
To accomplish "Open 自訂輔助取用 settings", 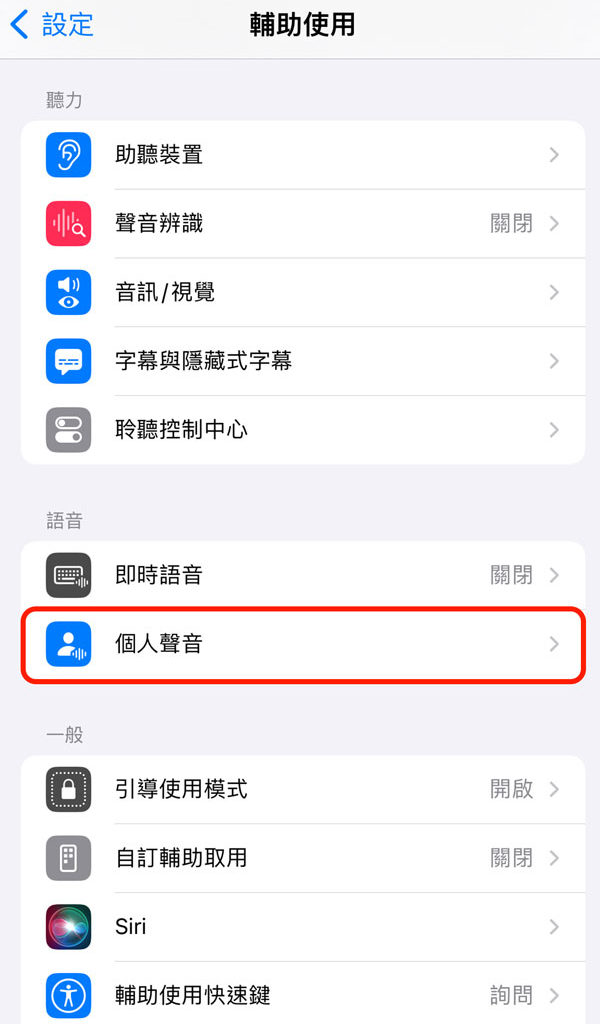I will (x=302, y=858).
